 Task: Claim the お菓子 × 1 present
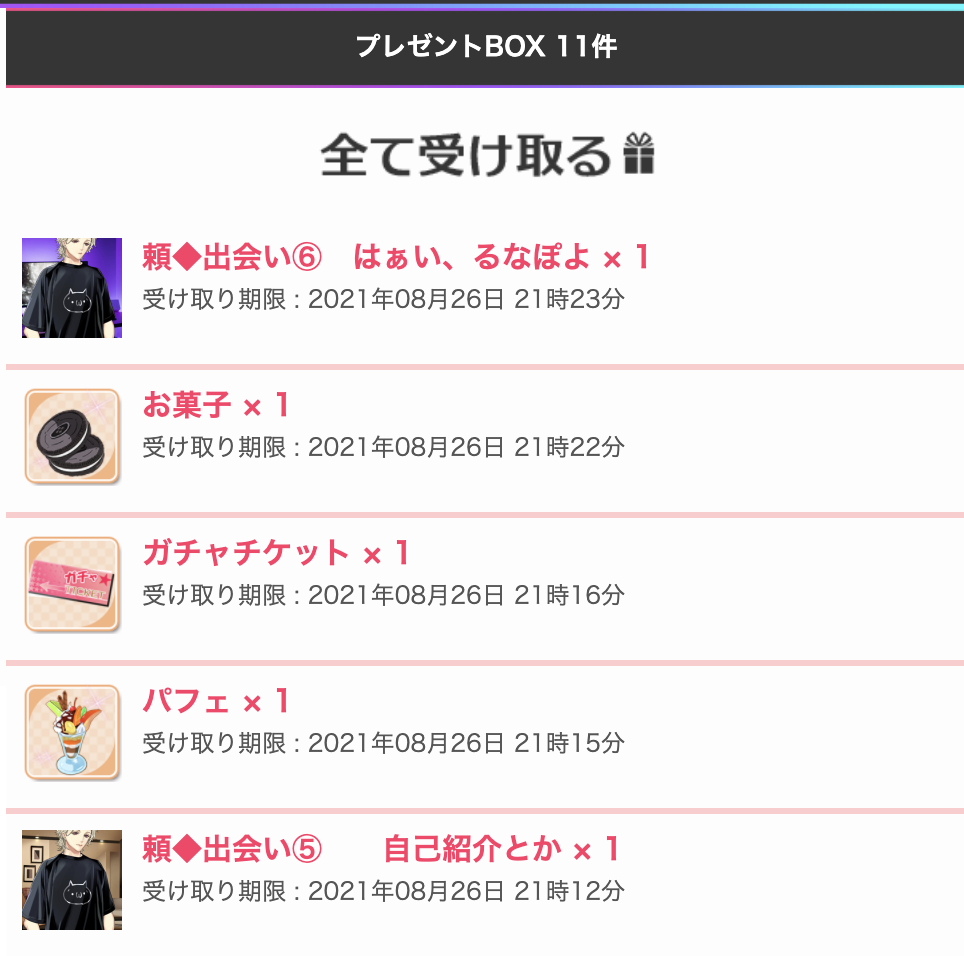tap(216, 406)
